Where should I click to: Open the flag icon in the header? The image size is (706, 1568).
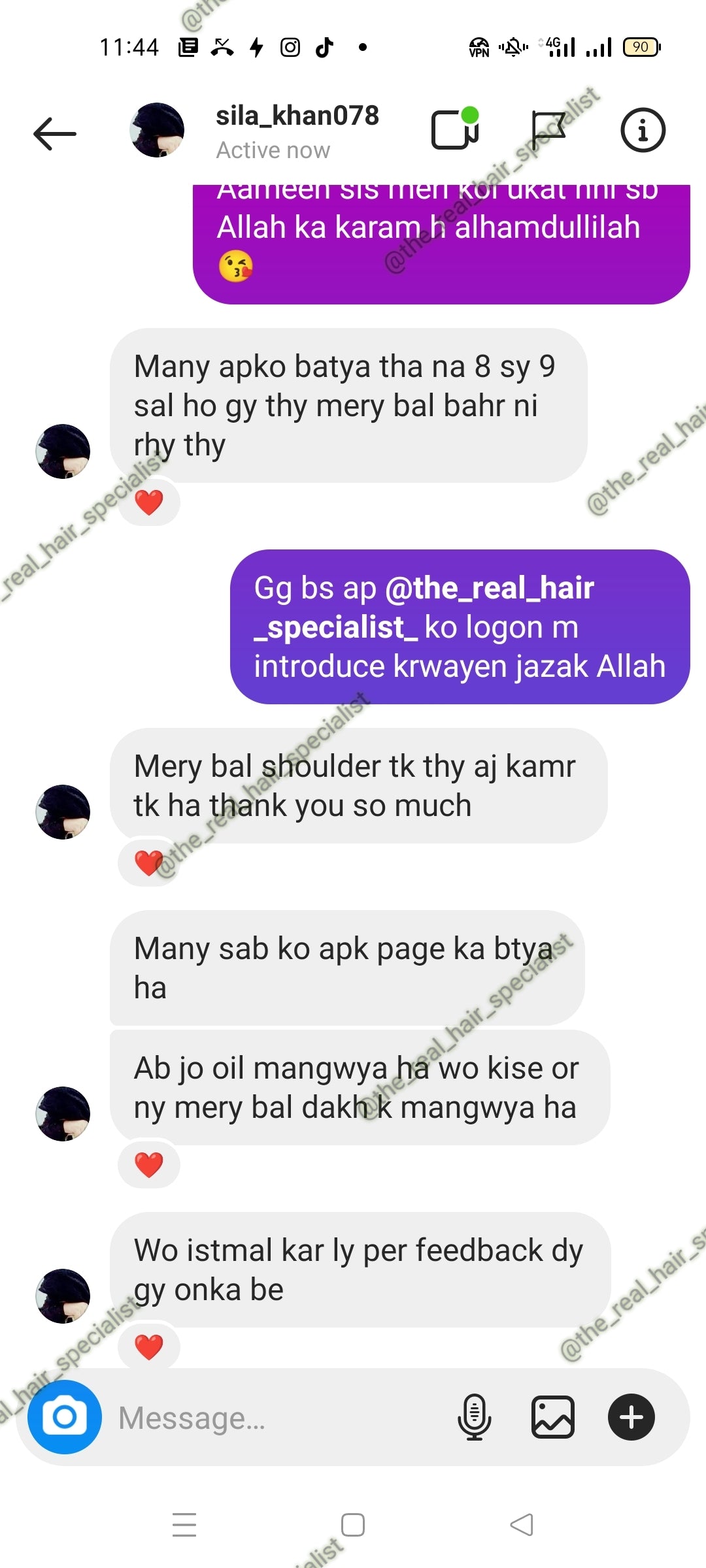point(548,129)
